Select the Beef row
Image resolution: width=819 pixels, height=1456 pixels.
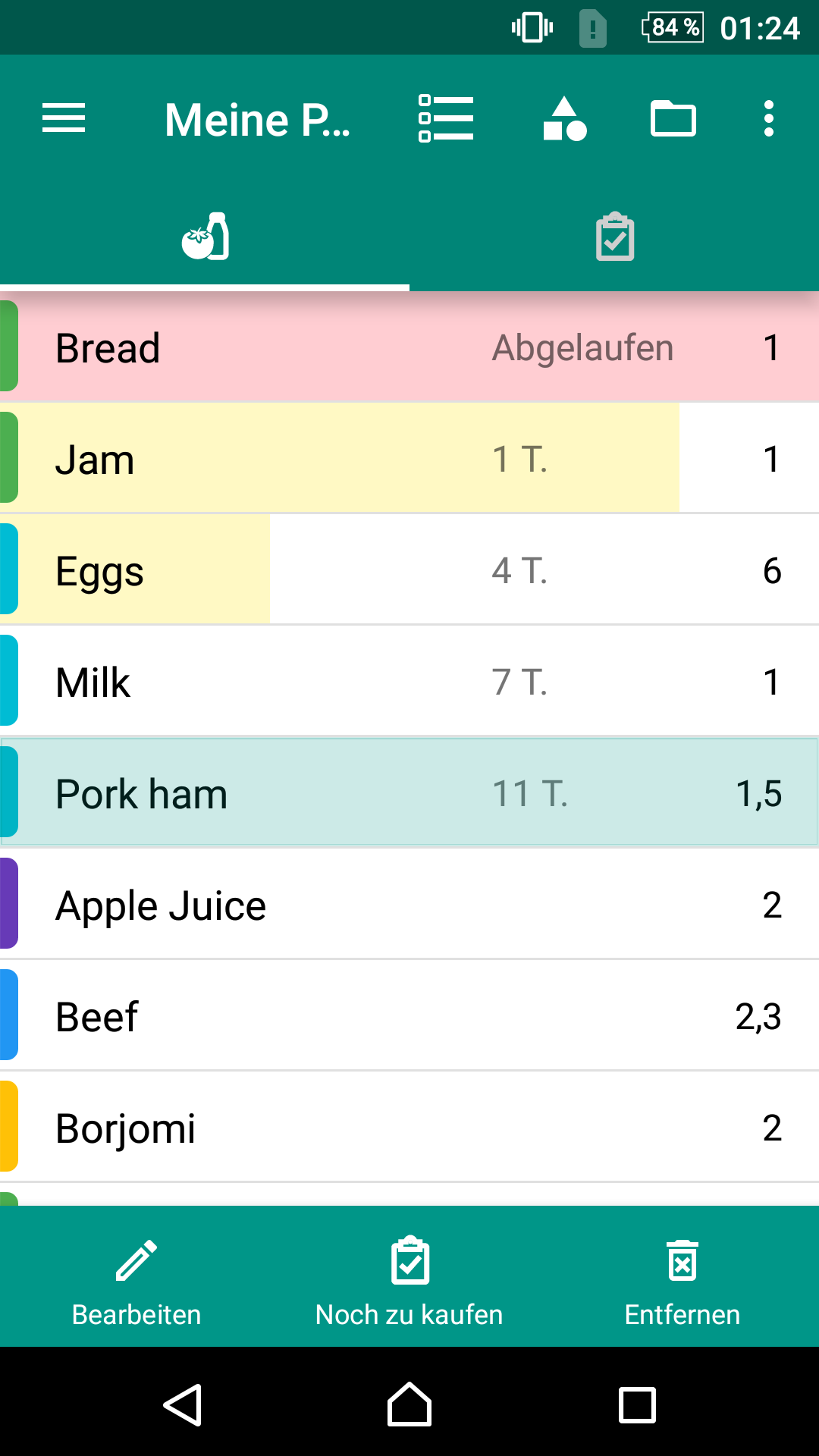click(409, 1016)
